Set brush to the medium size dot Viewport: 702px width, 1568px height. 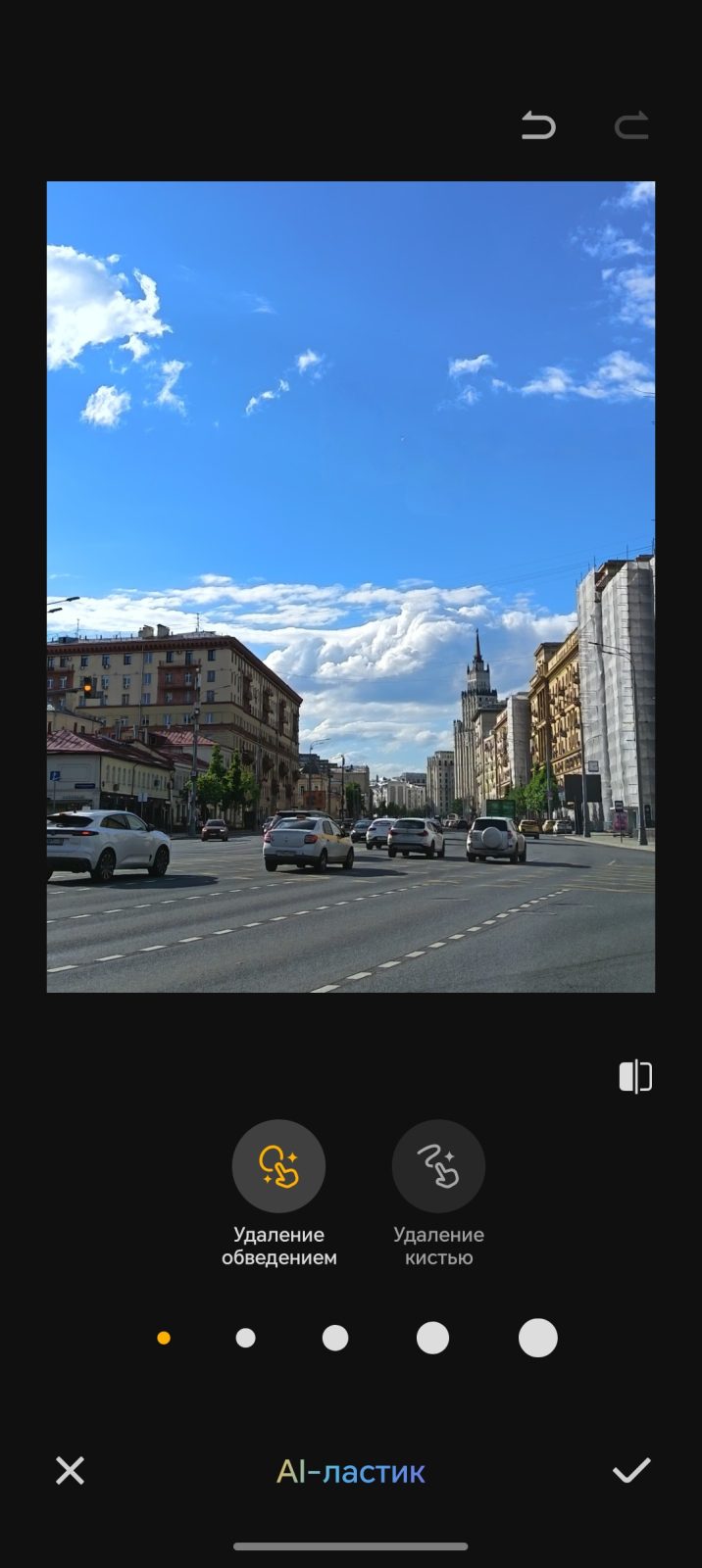[x=335, y=1338]
